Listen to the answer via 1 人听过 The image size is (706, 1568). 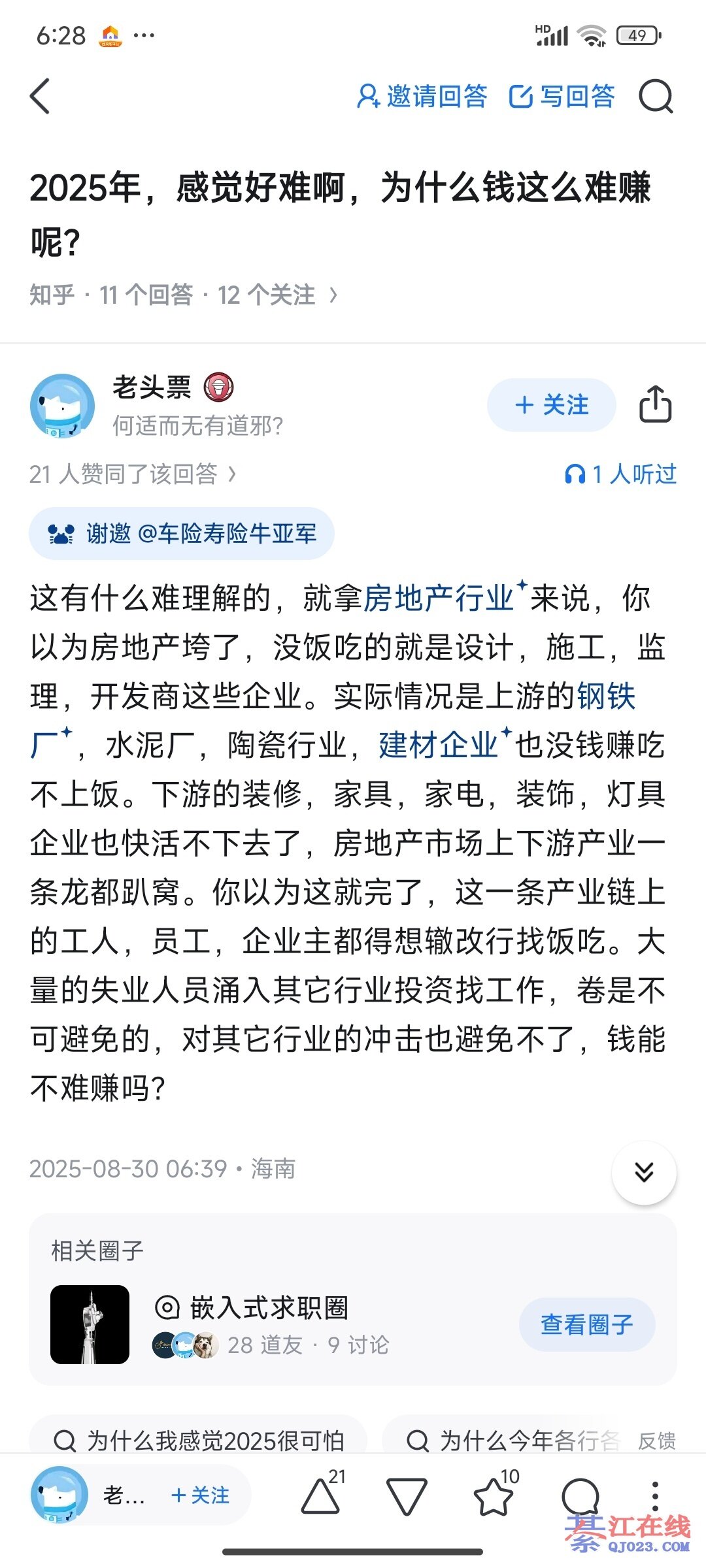(x=620, y=474)
